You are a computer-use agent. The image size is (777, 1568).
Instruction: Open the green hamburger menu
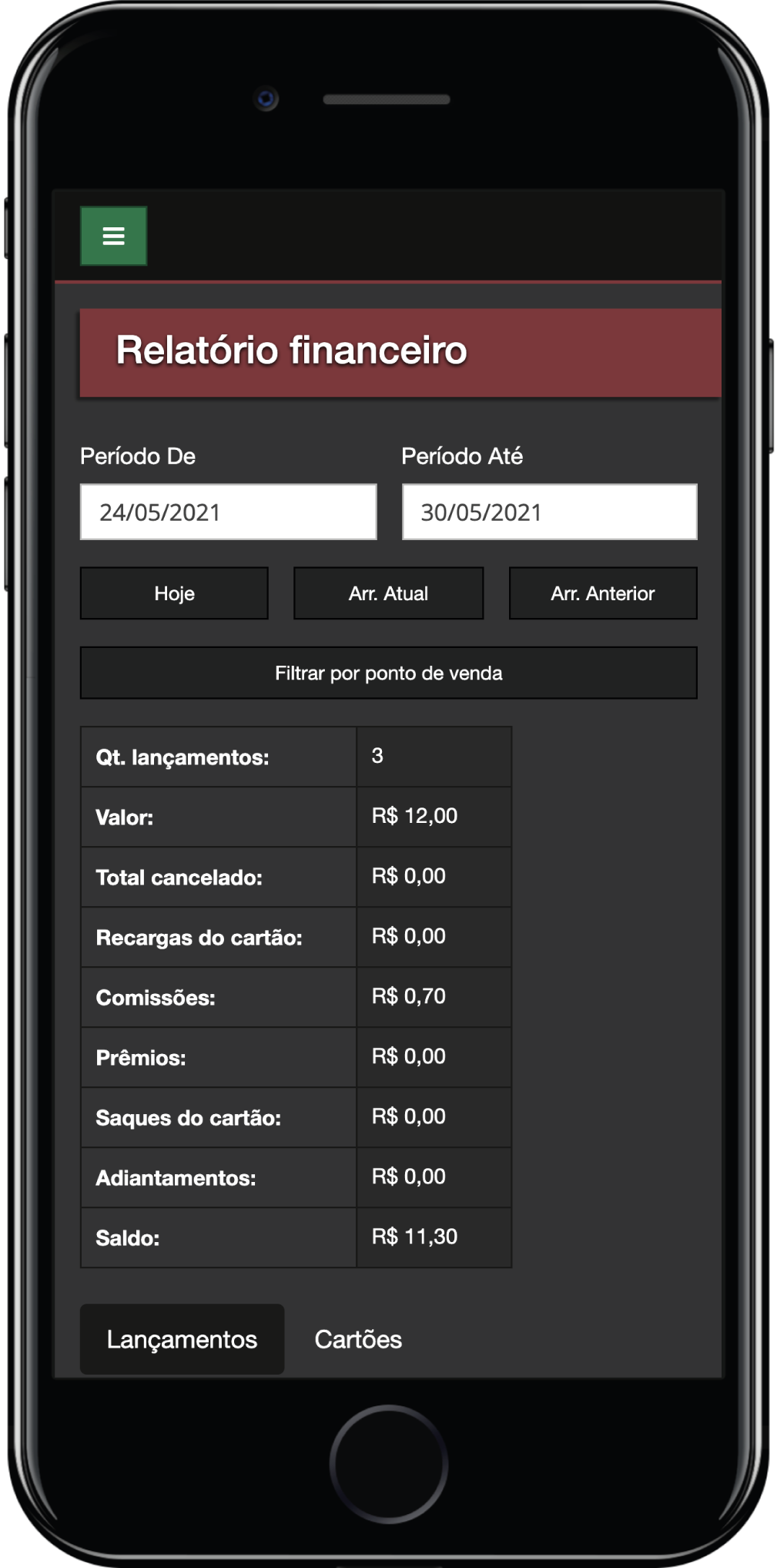[113, 236]
